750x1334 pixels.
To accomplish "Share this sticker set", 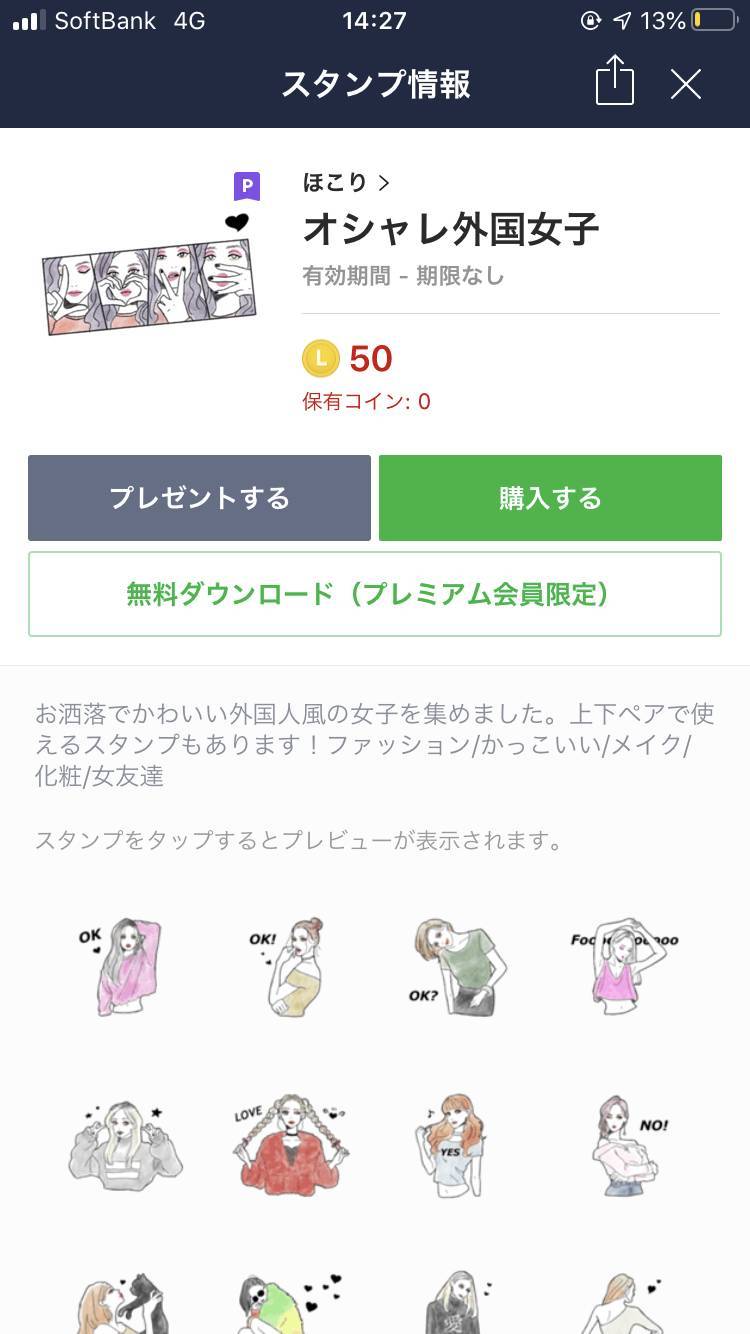I will [x=615, y=81].
